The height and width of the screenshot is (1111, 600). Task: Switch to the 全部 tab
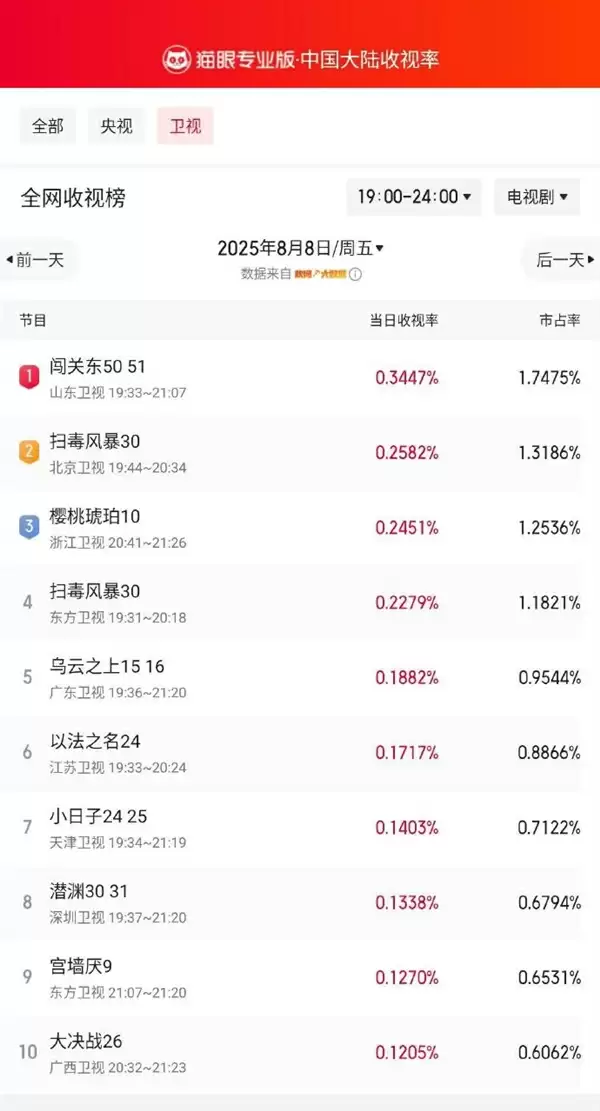[x=48, y=126]
